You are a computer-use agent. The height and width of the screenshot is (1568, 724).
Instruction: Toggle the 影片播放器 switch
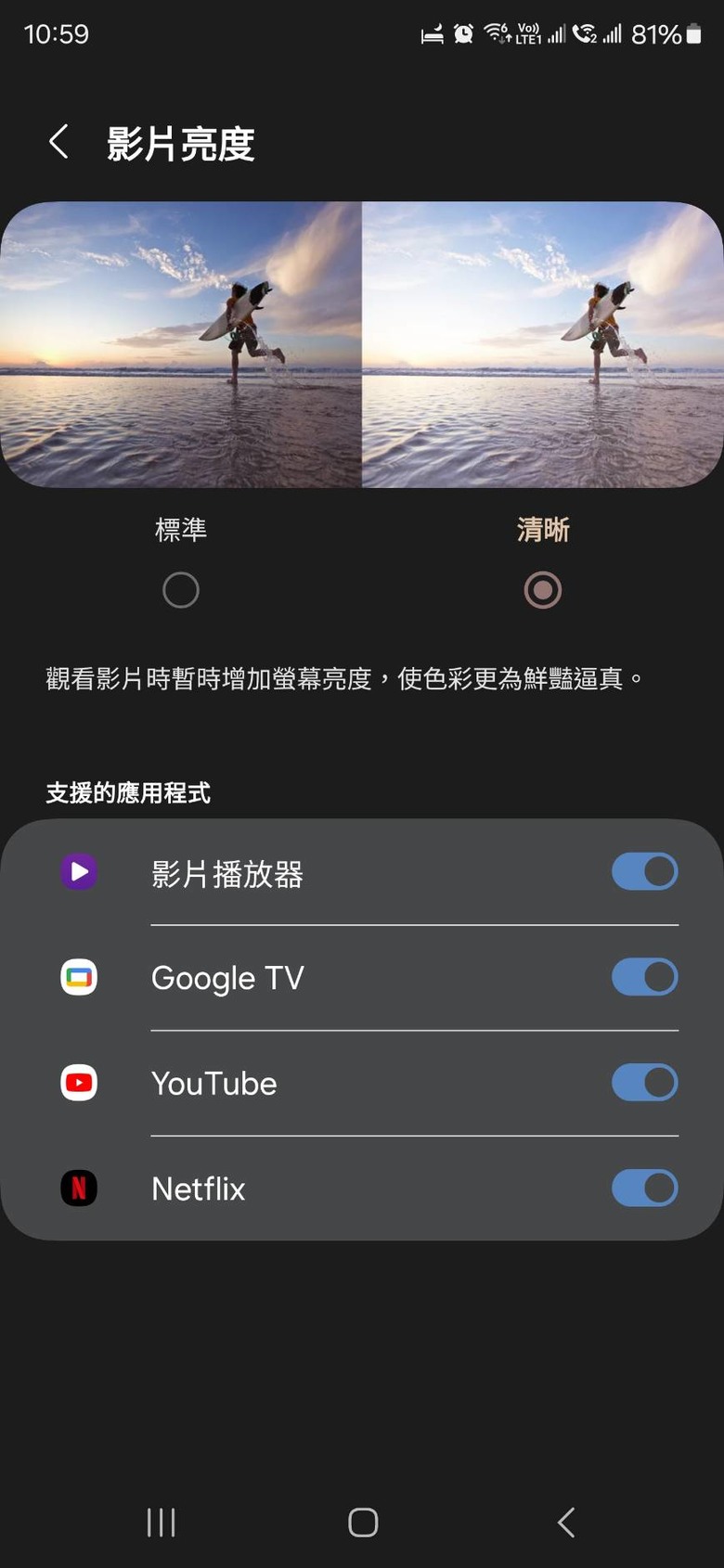click(644, 872)
